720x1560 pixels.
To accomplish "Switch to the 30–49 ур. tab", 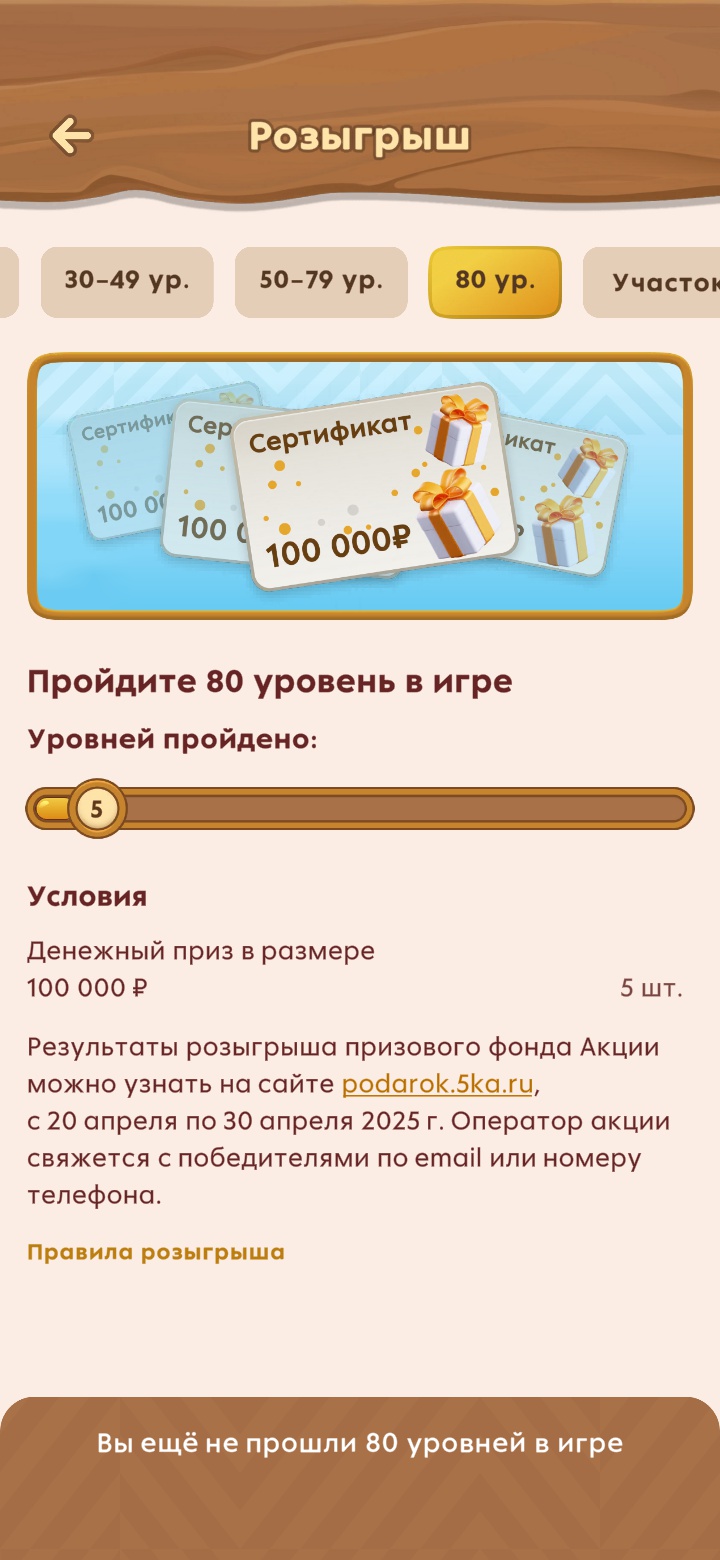I will 127,281.
